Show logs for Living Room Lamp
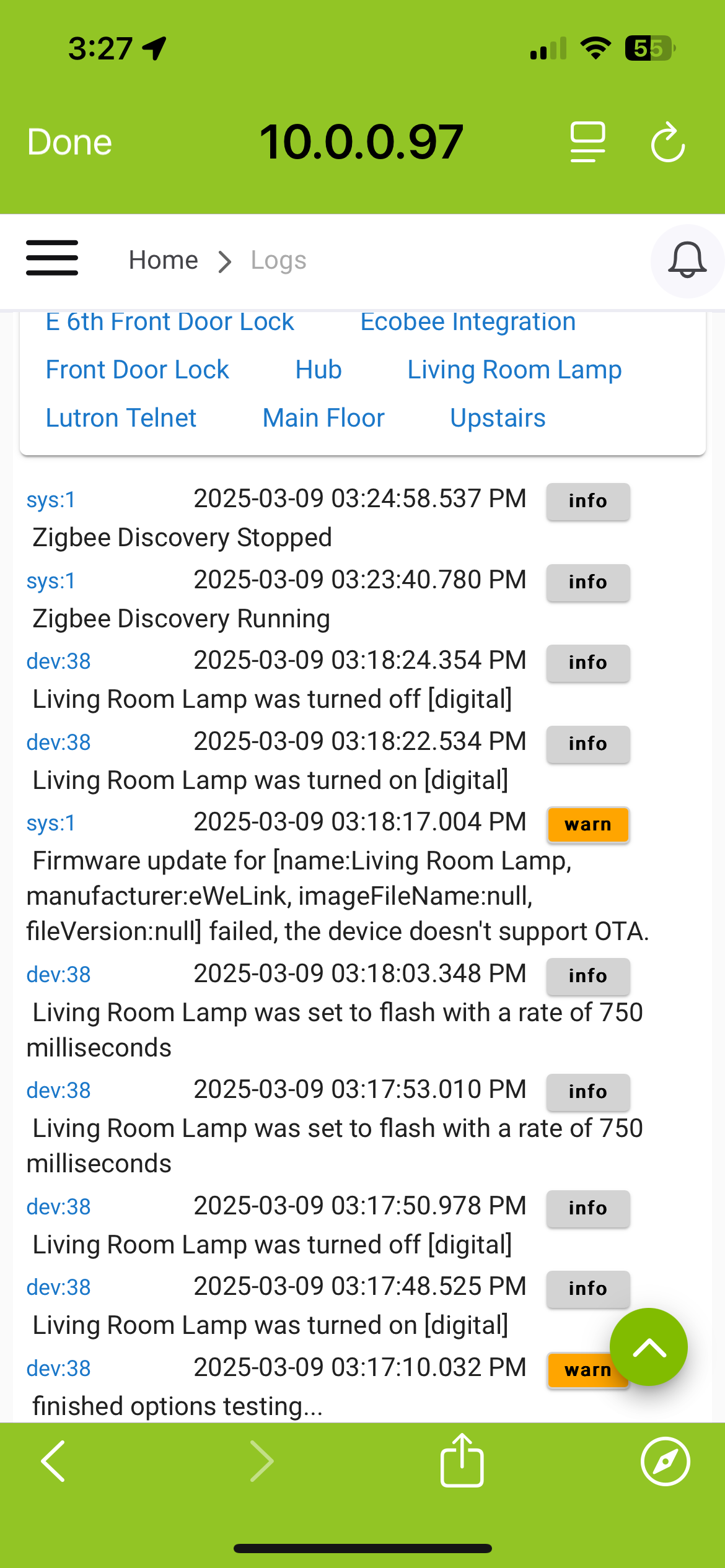The image size is (725, 1568). tap(514, 370)
